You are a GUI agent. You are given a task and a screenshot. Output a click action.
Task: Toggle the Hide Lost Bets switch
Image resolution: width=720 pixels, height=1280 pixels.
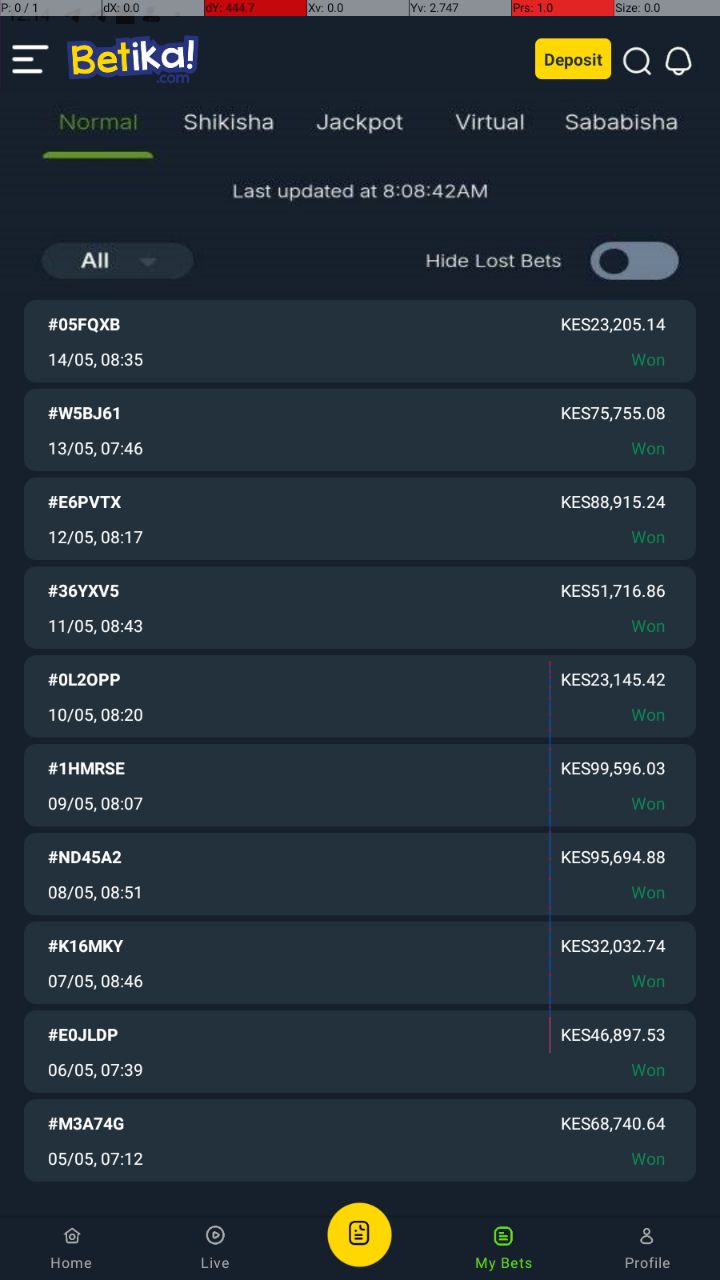[634, 261]
